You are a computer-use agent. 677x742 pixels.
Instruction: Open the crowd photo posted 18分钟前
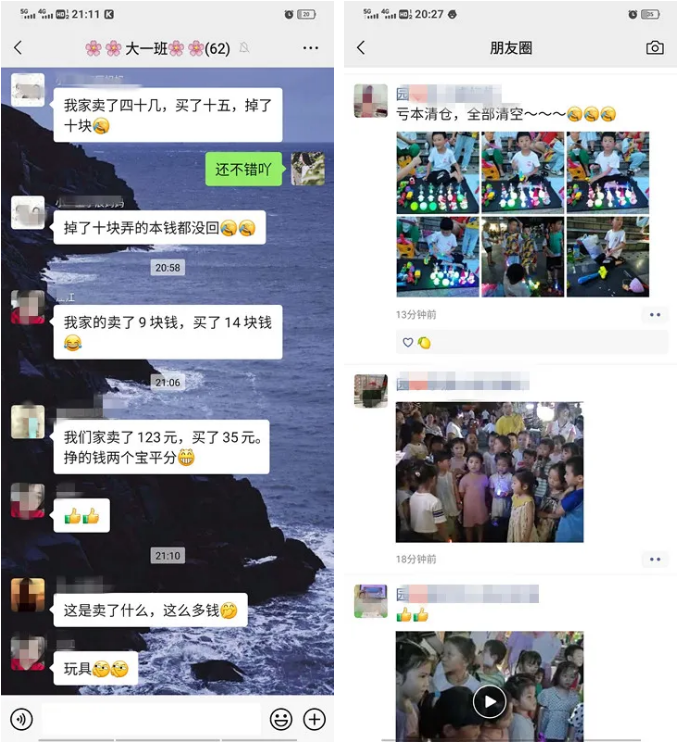tap(489, 472)
